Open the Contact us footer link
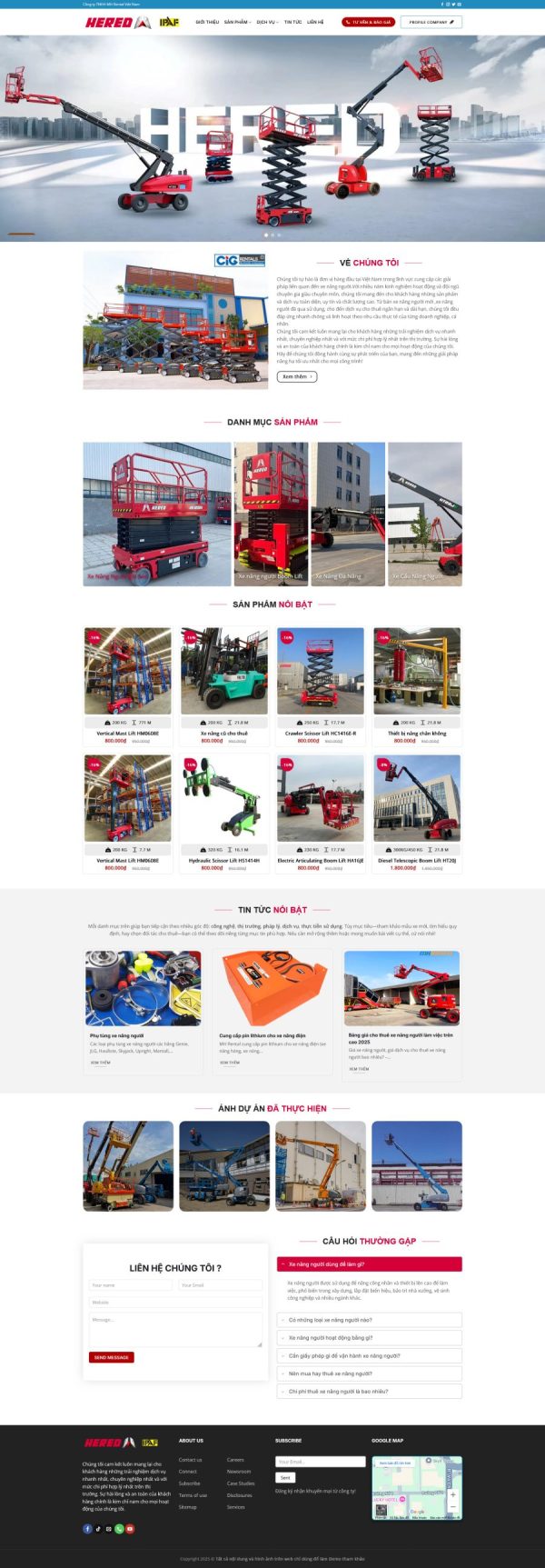Image resolution: width=545 pixels, height=1568 pixels. click(190, 1460)
